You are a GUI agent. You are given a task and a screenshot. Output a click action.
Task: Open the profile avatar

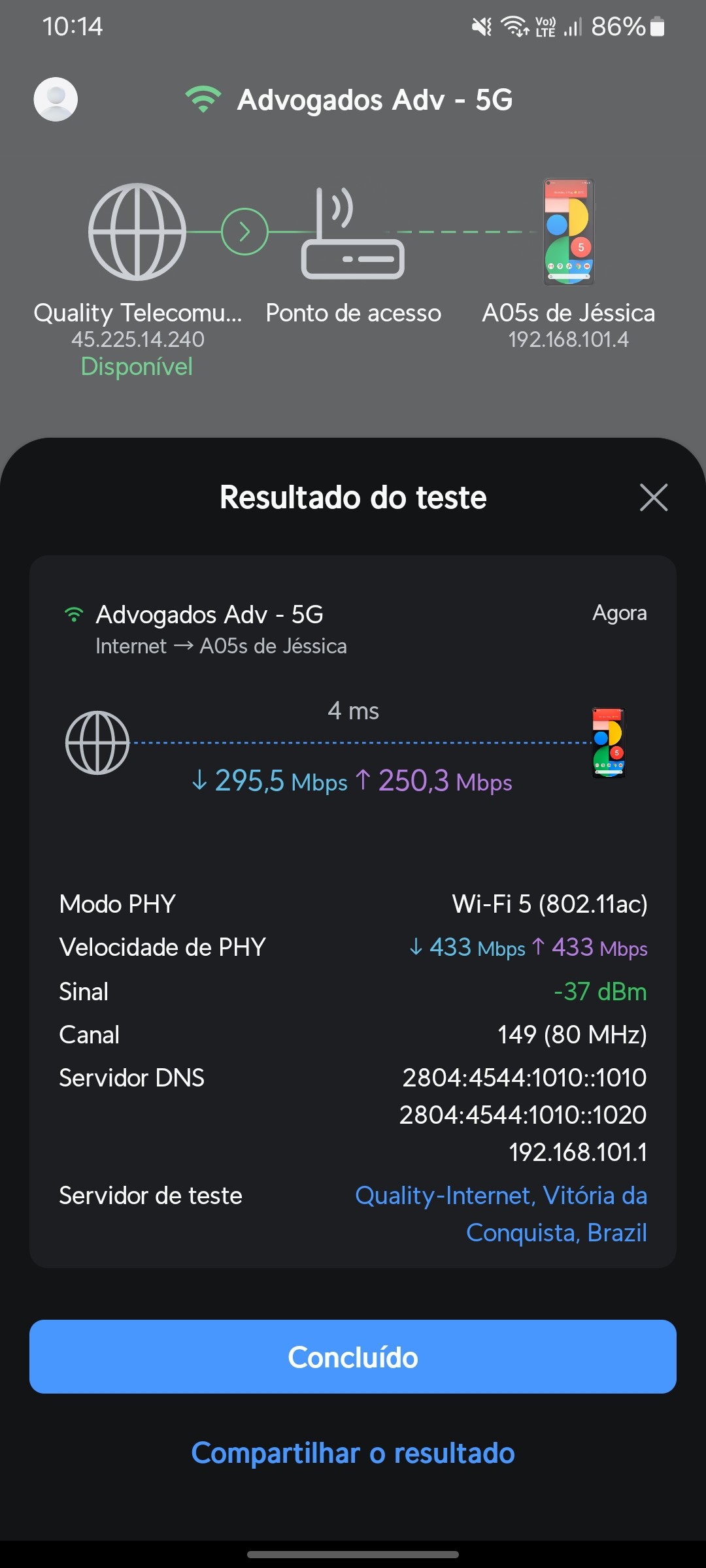coord(56,99)
